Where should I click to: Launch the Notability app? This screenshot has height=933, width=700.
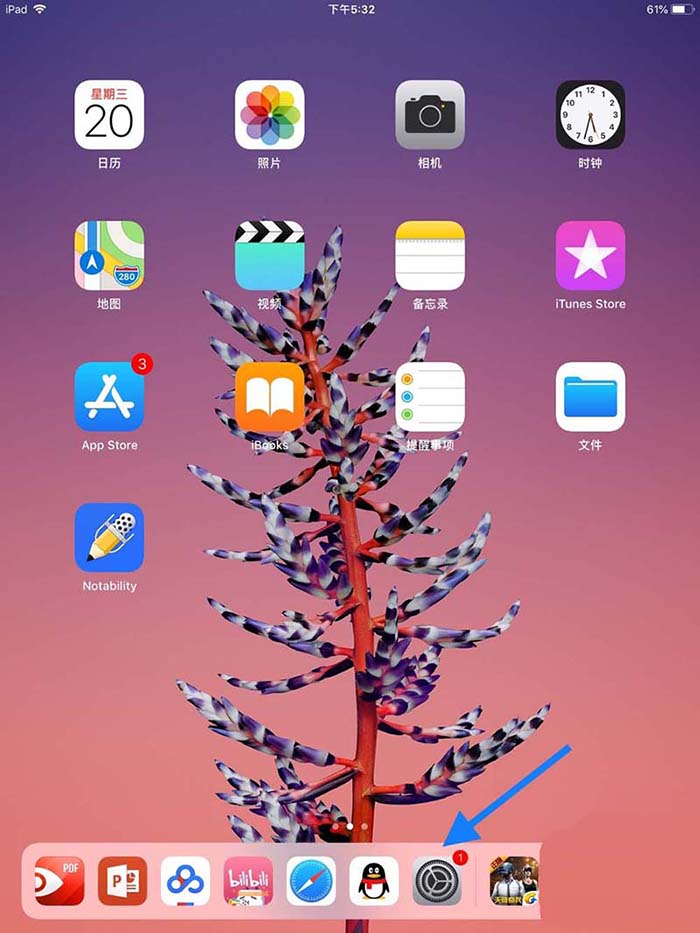109,538
